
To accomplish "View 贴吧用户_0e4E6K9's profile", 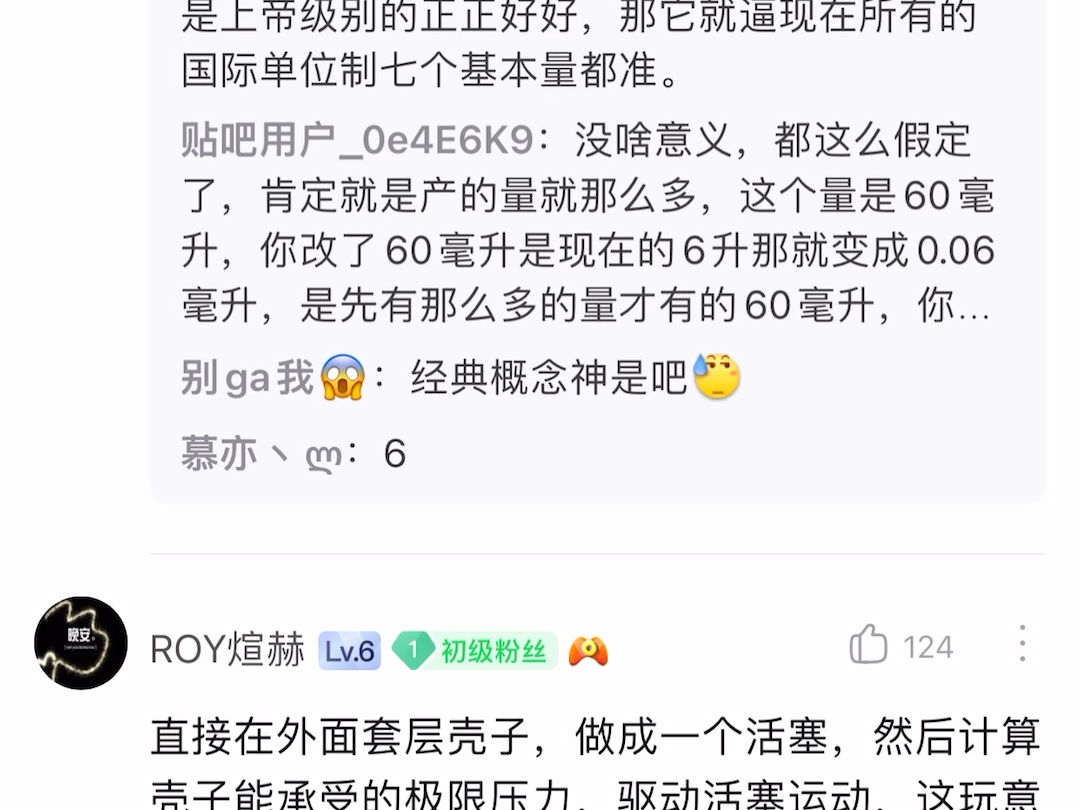I will (x=357, y=141).
